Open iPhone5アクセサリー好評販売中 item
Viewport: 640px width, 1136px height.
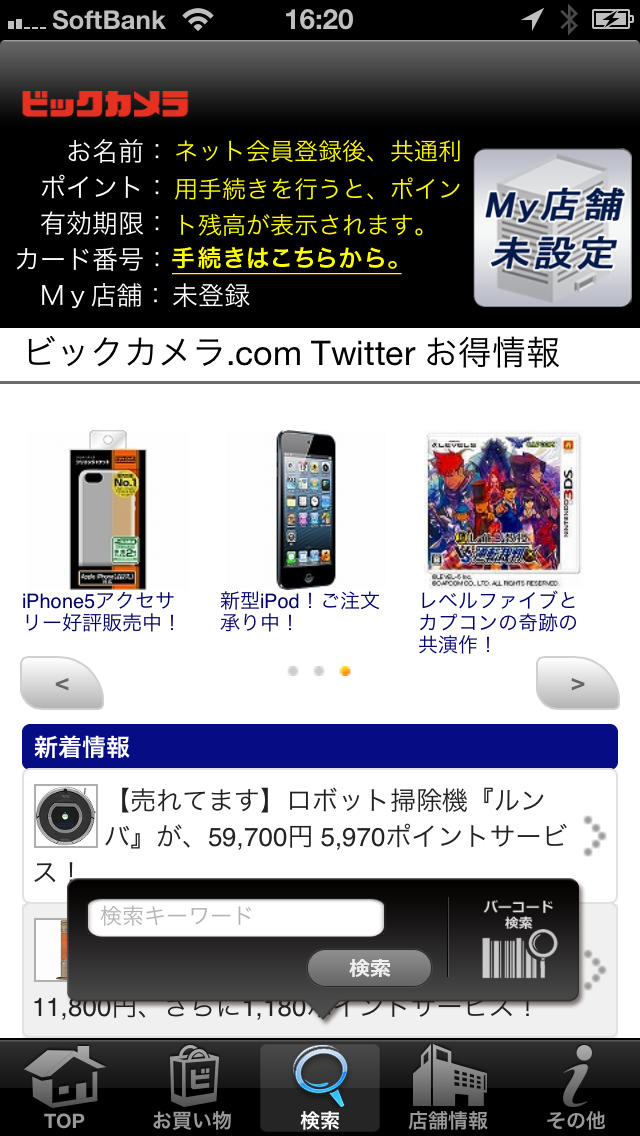click(100, 530)
